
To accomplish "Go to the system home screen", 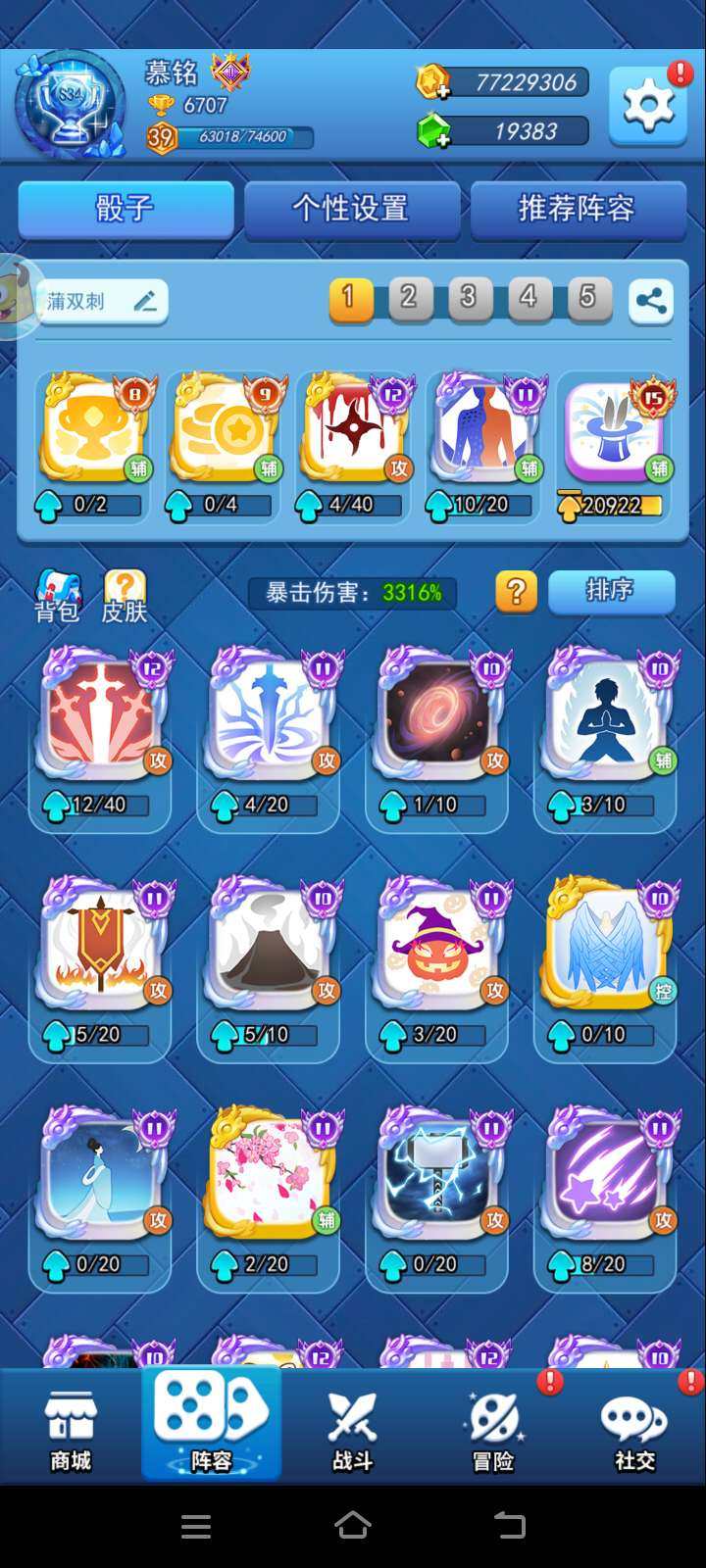I will click(353, 1525).
